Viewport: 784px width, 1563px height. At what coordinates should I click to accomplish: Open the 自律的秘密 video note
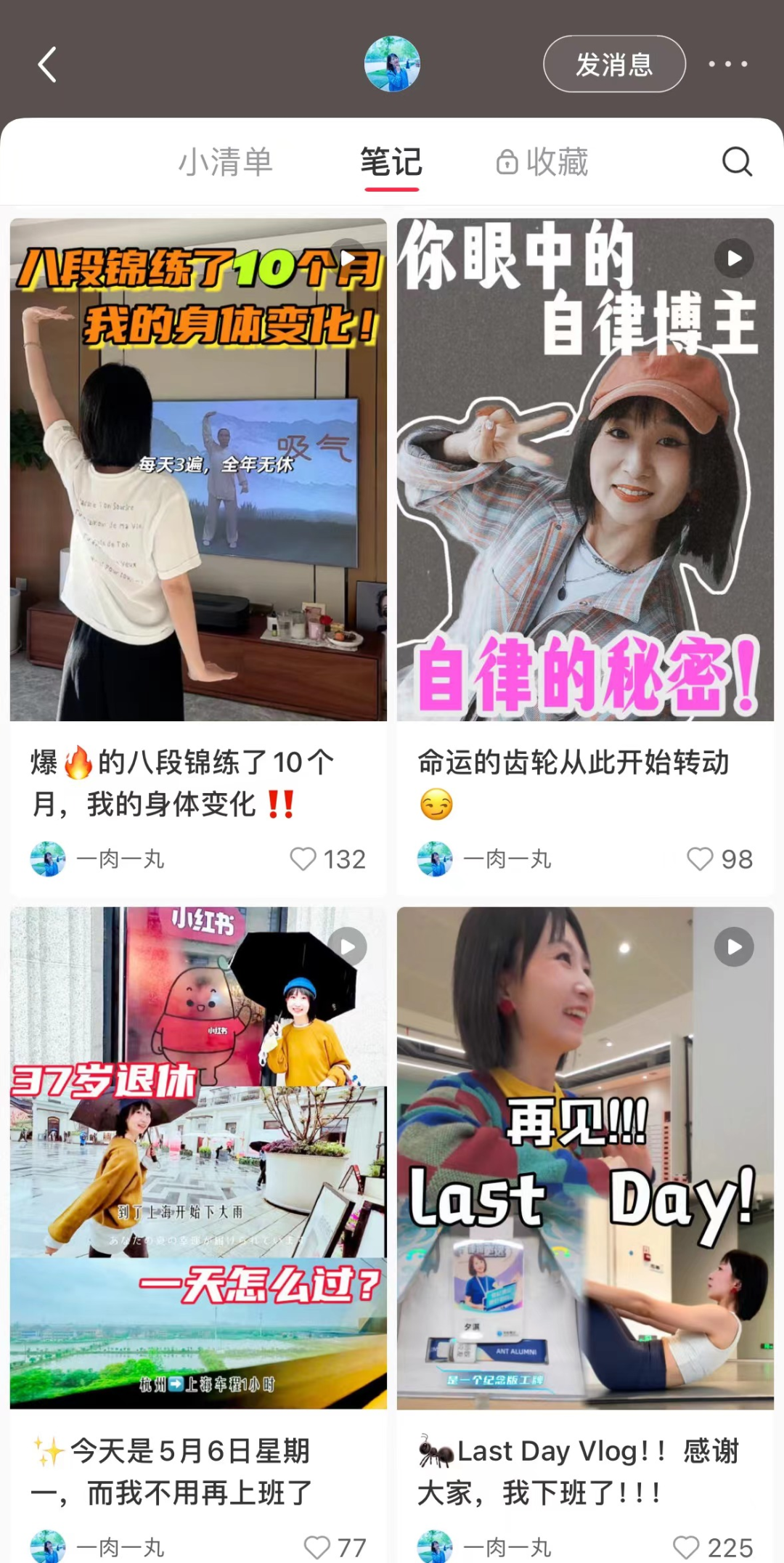tap(585, 469)
